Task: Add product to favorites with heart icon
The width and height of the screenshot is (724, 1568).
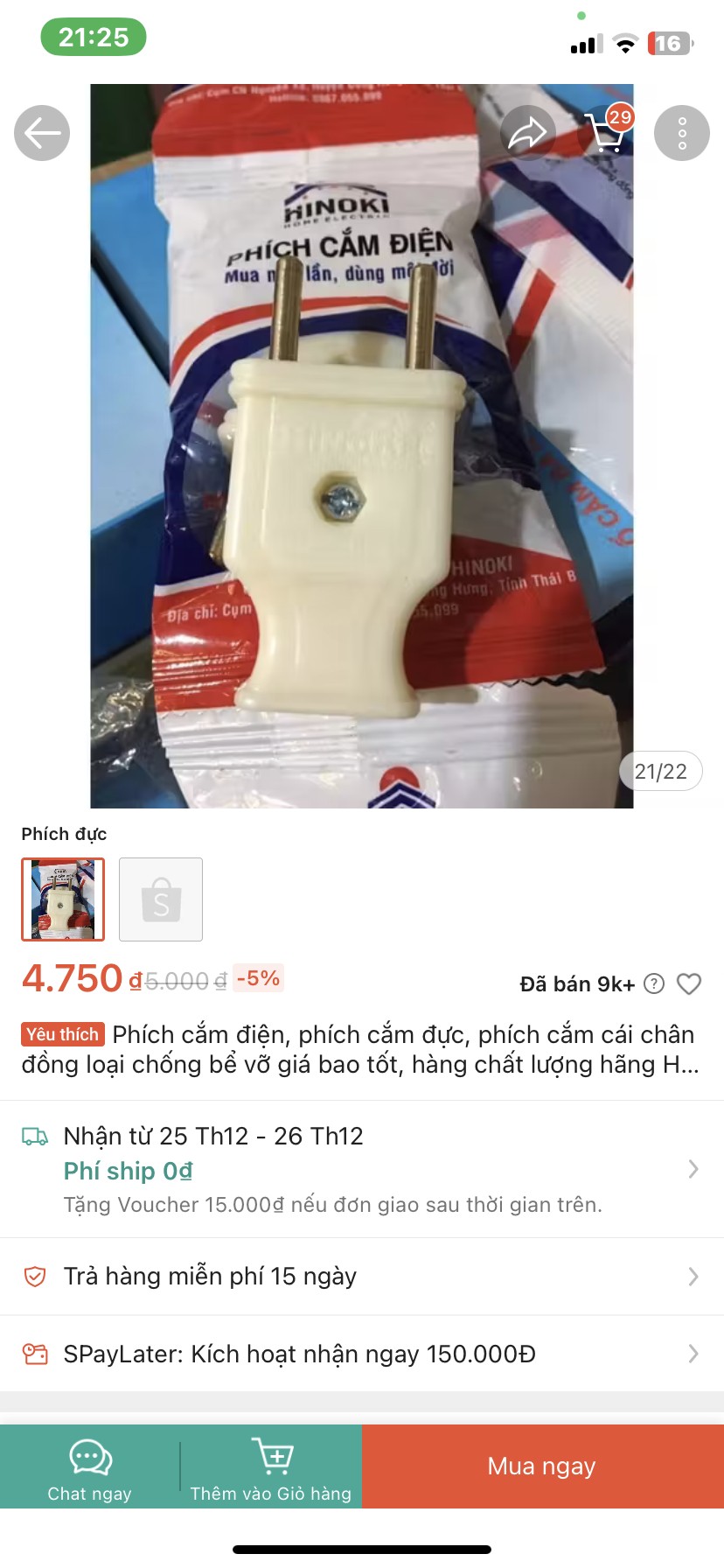Action: pyautogui.click(x=689, y=984)
